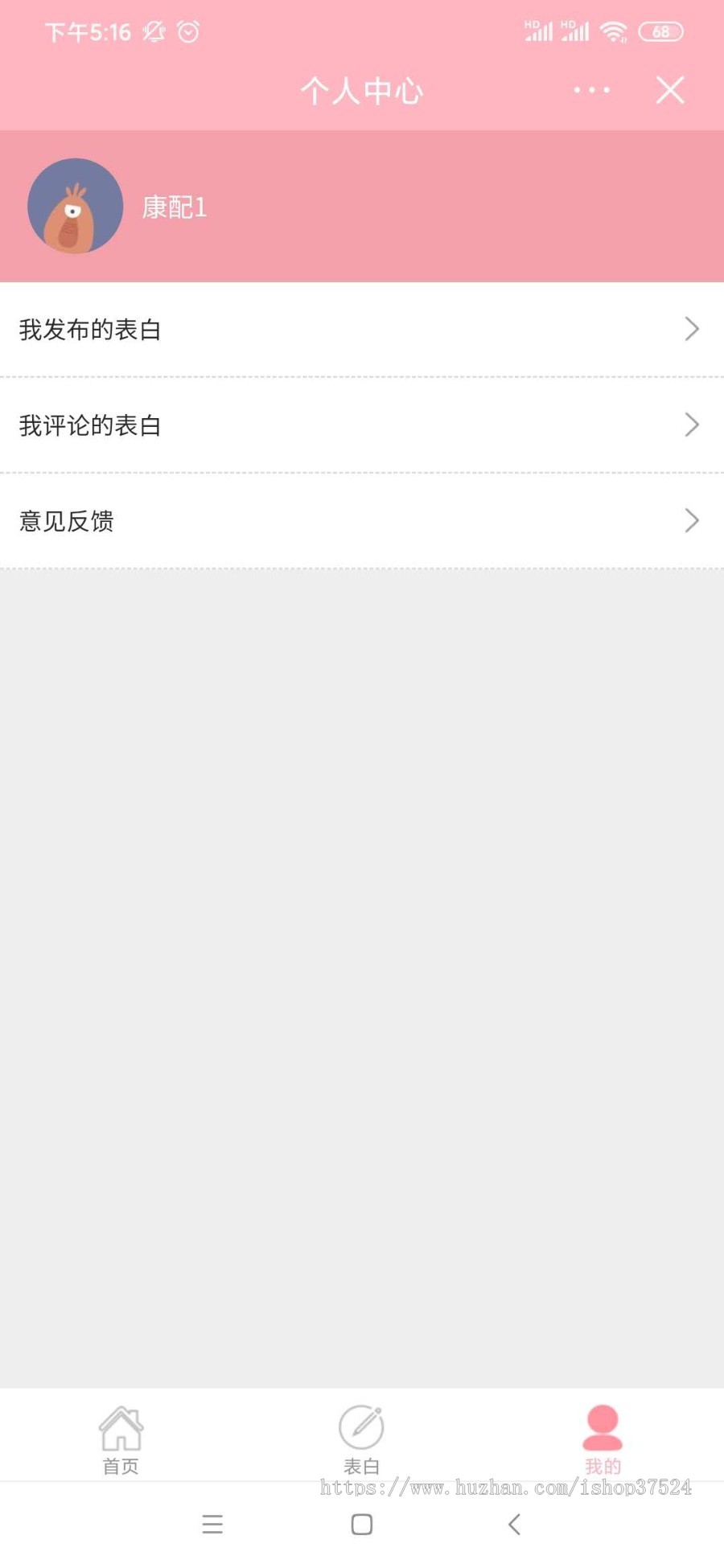Go back using system back button
The image size is (724, 1568).
[x=514, y=1524]
